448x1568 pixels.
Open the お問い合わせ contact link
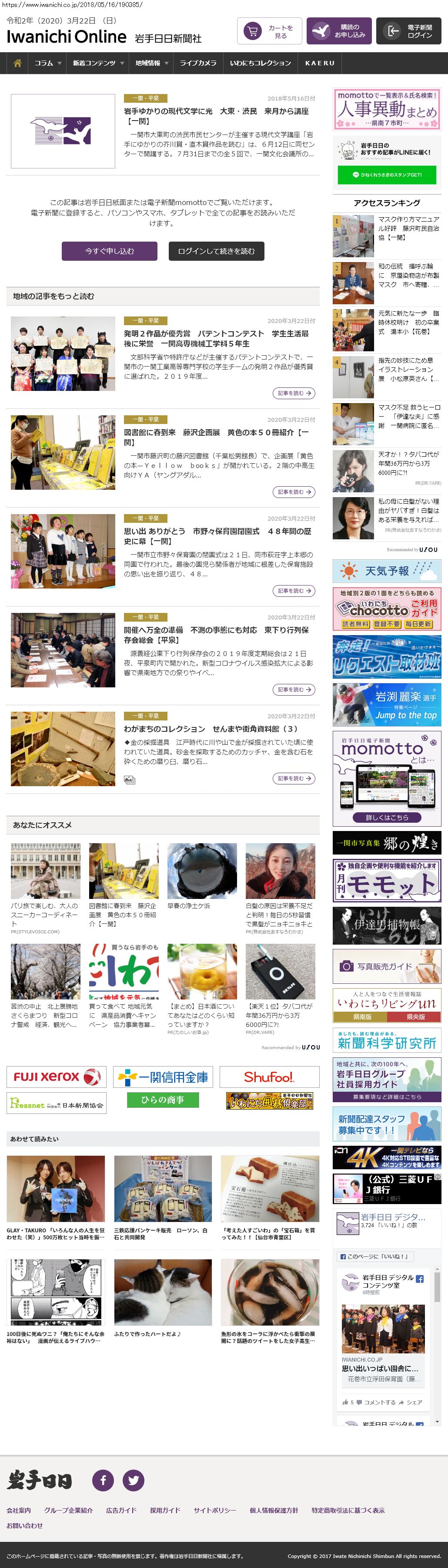(25, 1525)
